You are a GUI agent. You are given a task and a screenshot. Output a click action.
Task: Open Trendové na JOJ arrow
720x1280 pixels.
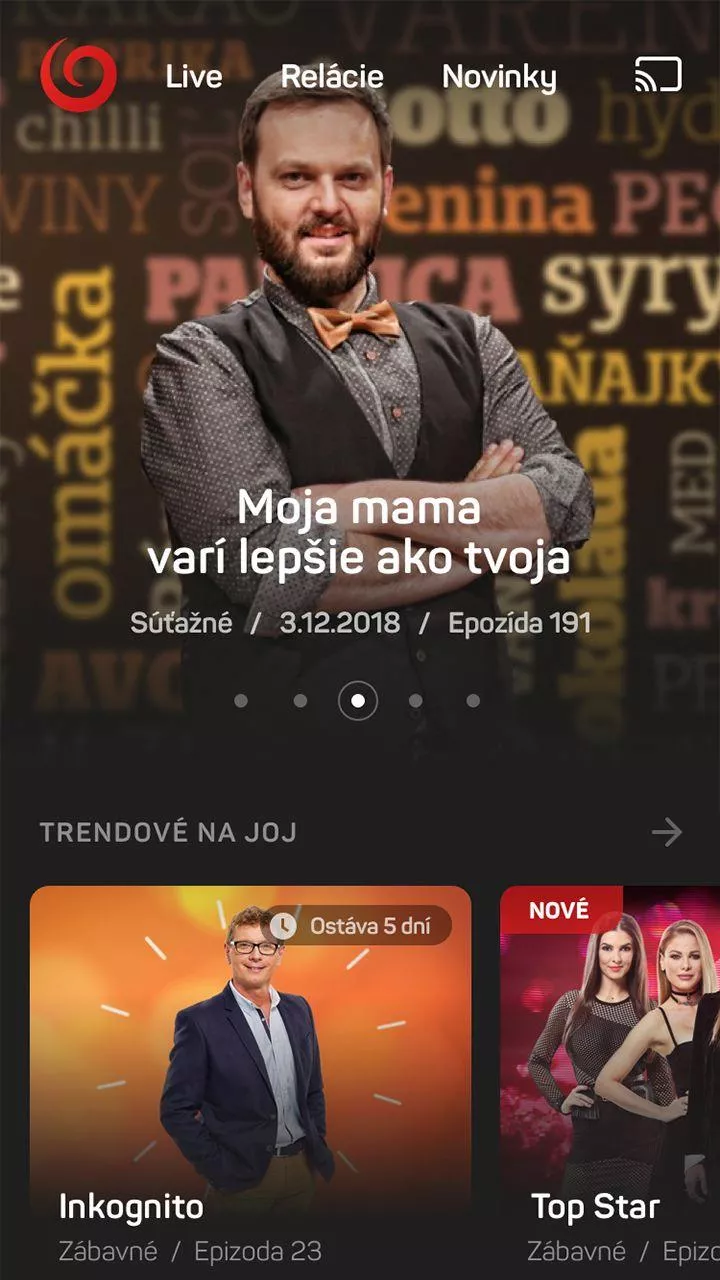click(667, 832)
